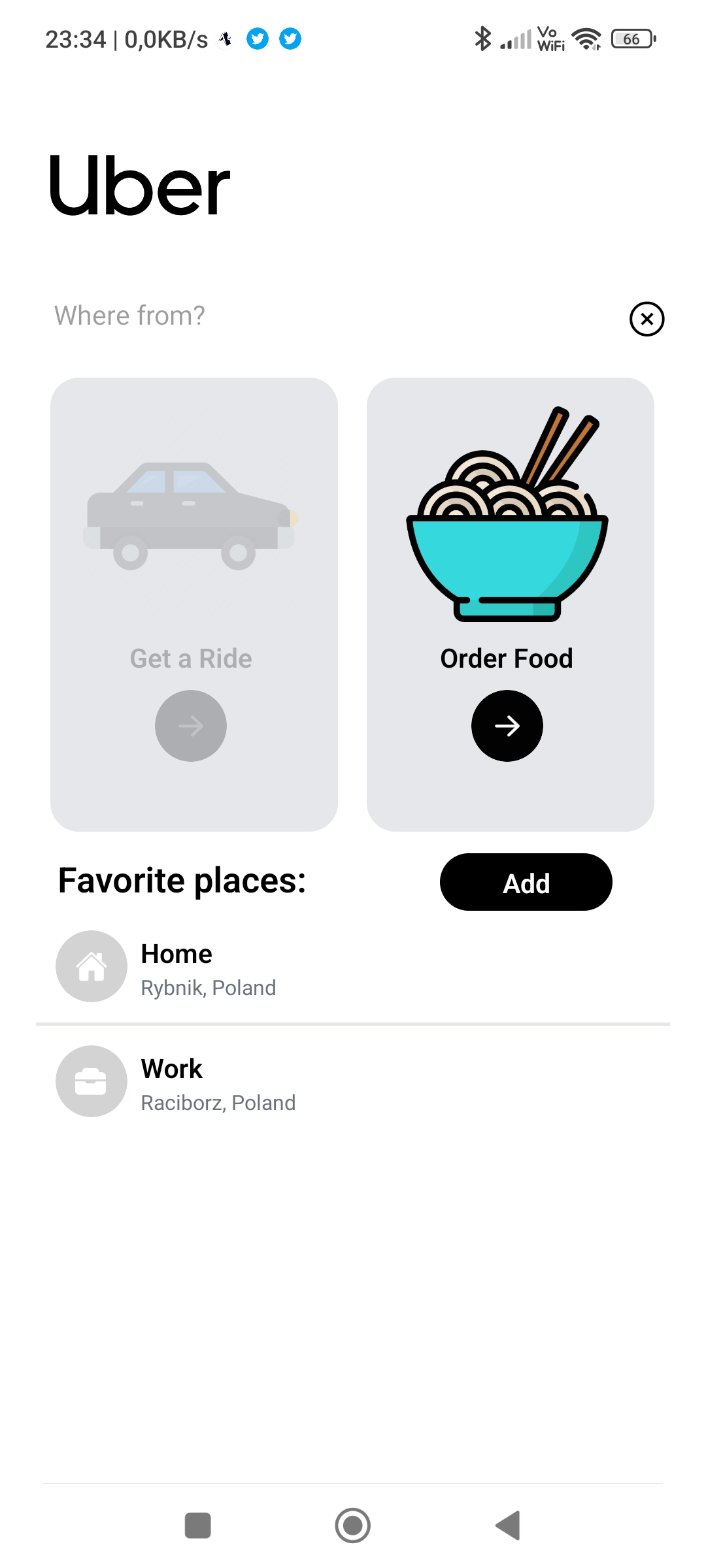This screenshot has width=706, height=1568.
Task: Add a new favorite place
Action: [x=526, y=882]
